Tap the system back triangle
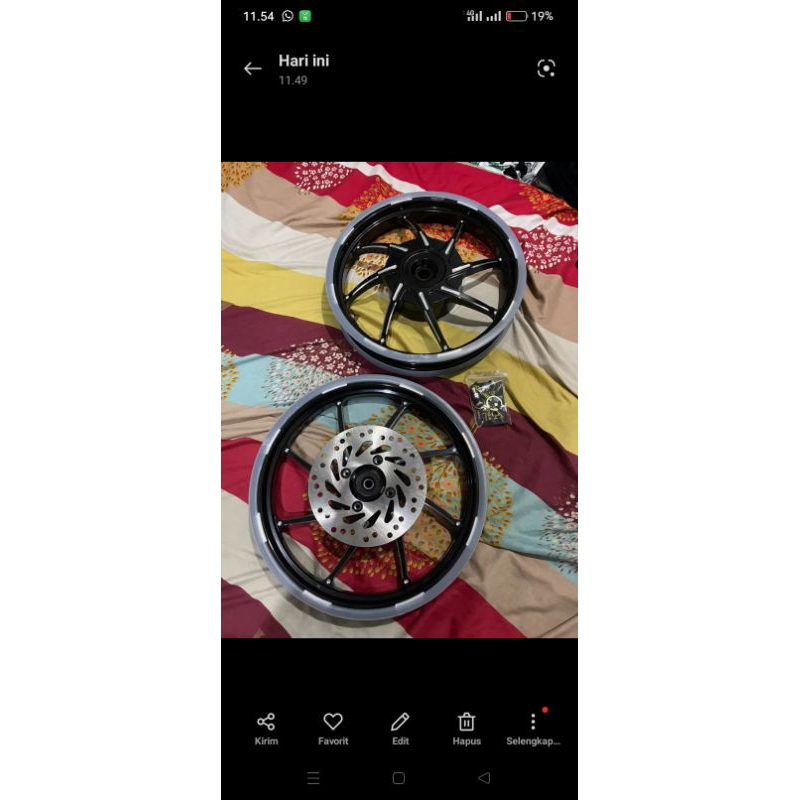Viewport: 800px width, 800px height. 484,778
